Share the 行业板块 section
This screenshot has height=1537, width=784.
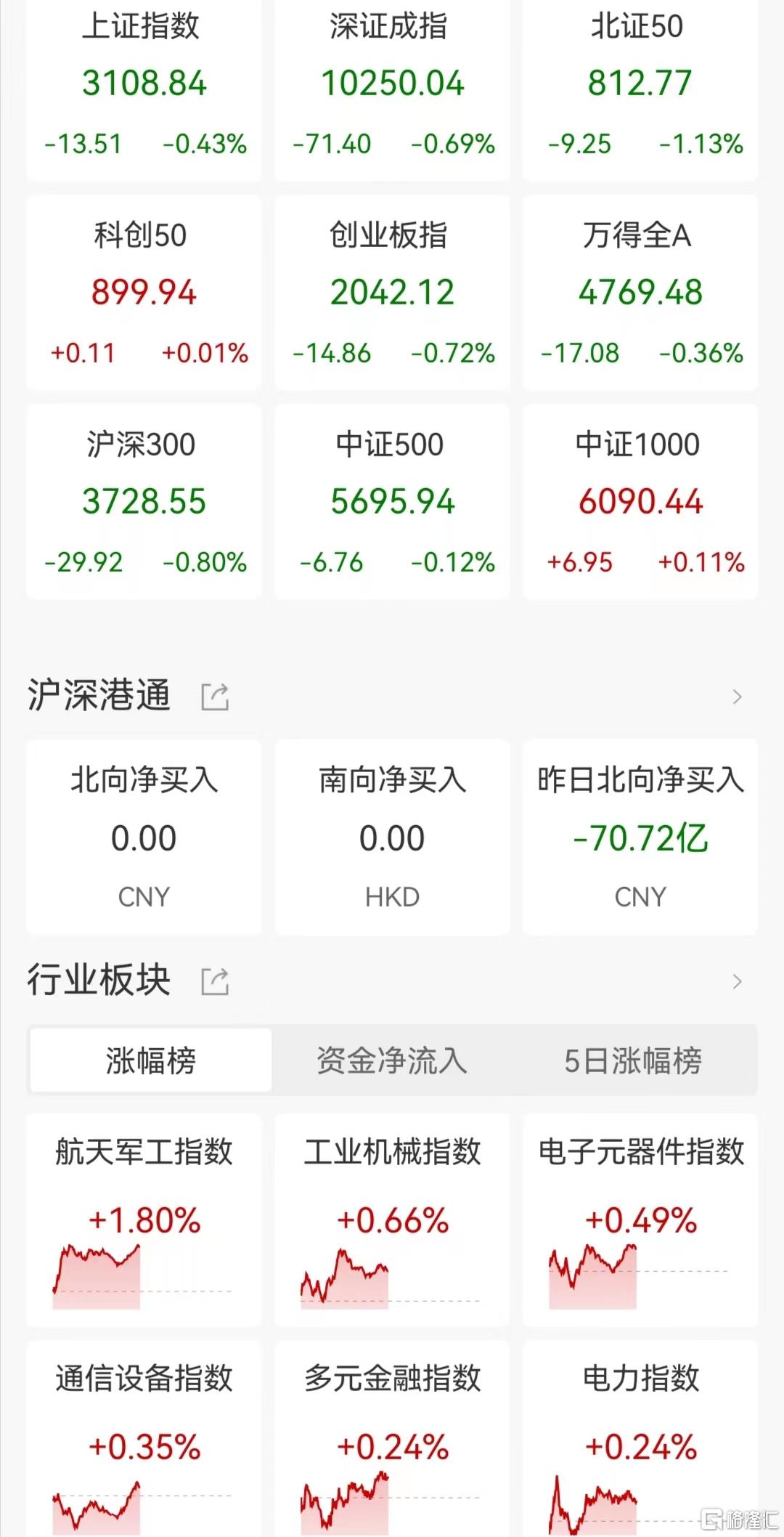click(x=215, y=981)
